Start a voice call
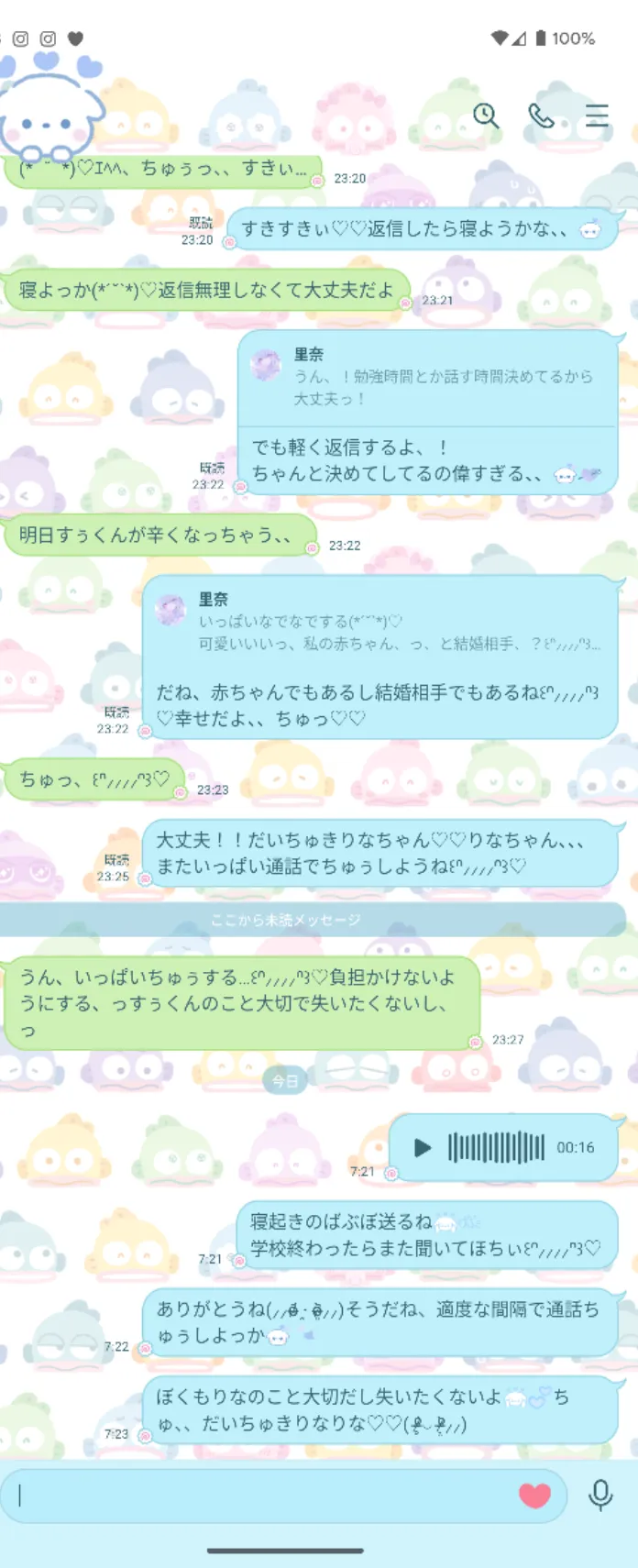This screenshot has width=638, height=1568. click(542, 116)
